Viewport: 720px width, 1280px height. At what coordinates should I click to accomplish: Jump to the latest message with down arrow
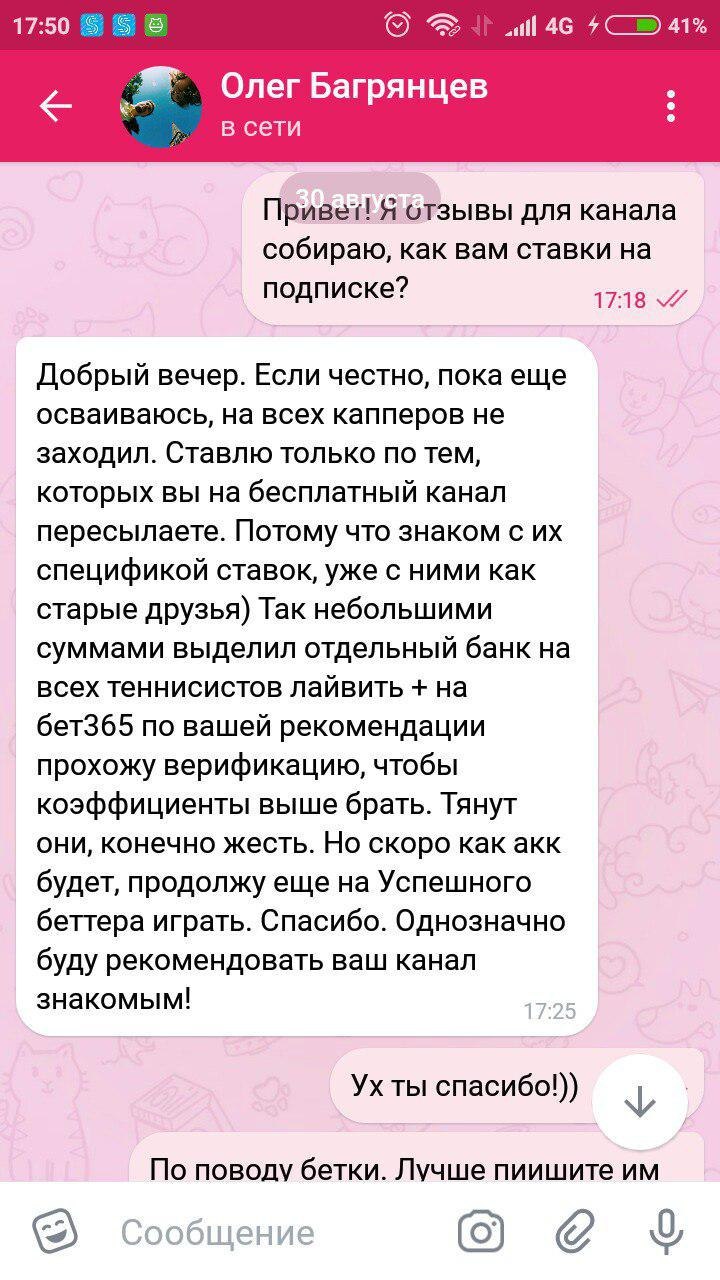point(639,1102)
